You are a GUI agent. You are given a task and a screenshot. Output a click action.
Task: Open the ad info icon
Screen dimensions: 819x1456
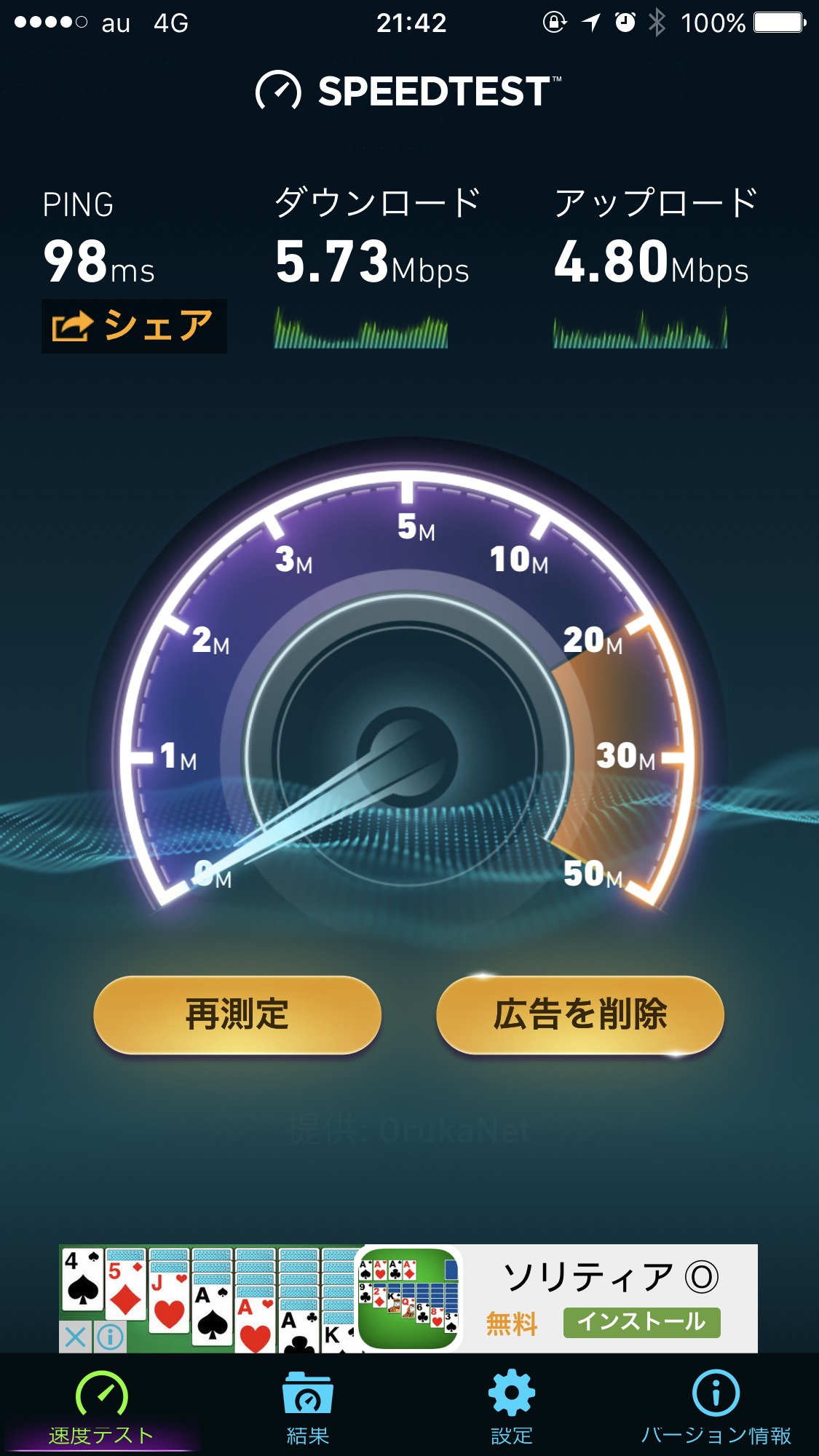pos(110,1337)
